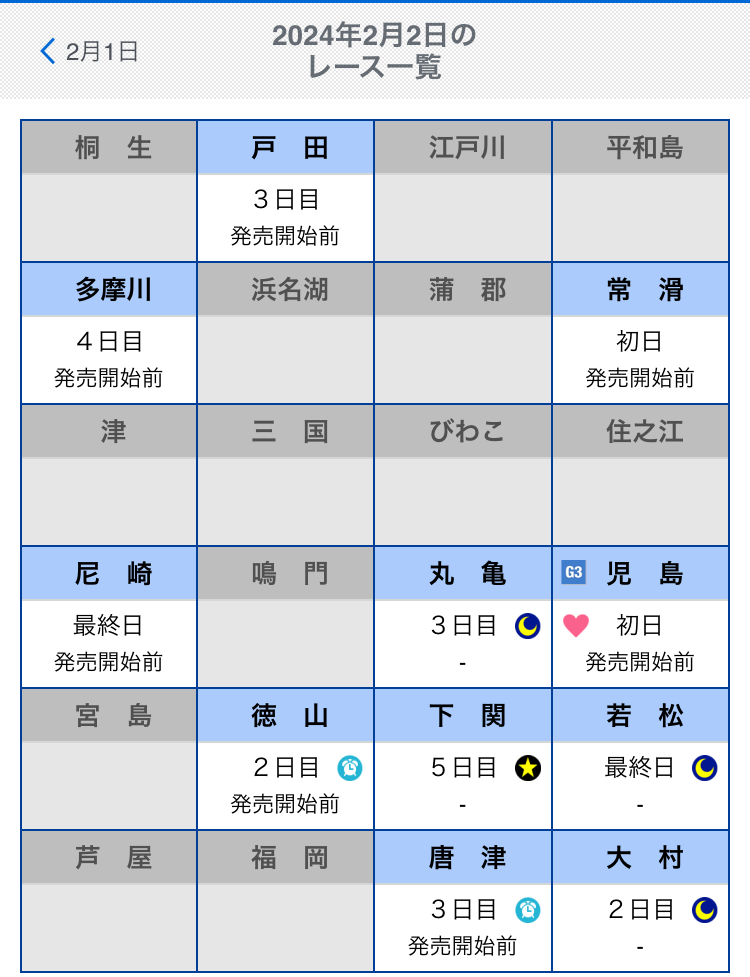Viewport: 750px width, 977px height.
Task: Open the 唐津 venue card
Action: click(463, 901)
